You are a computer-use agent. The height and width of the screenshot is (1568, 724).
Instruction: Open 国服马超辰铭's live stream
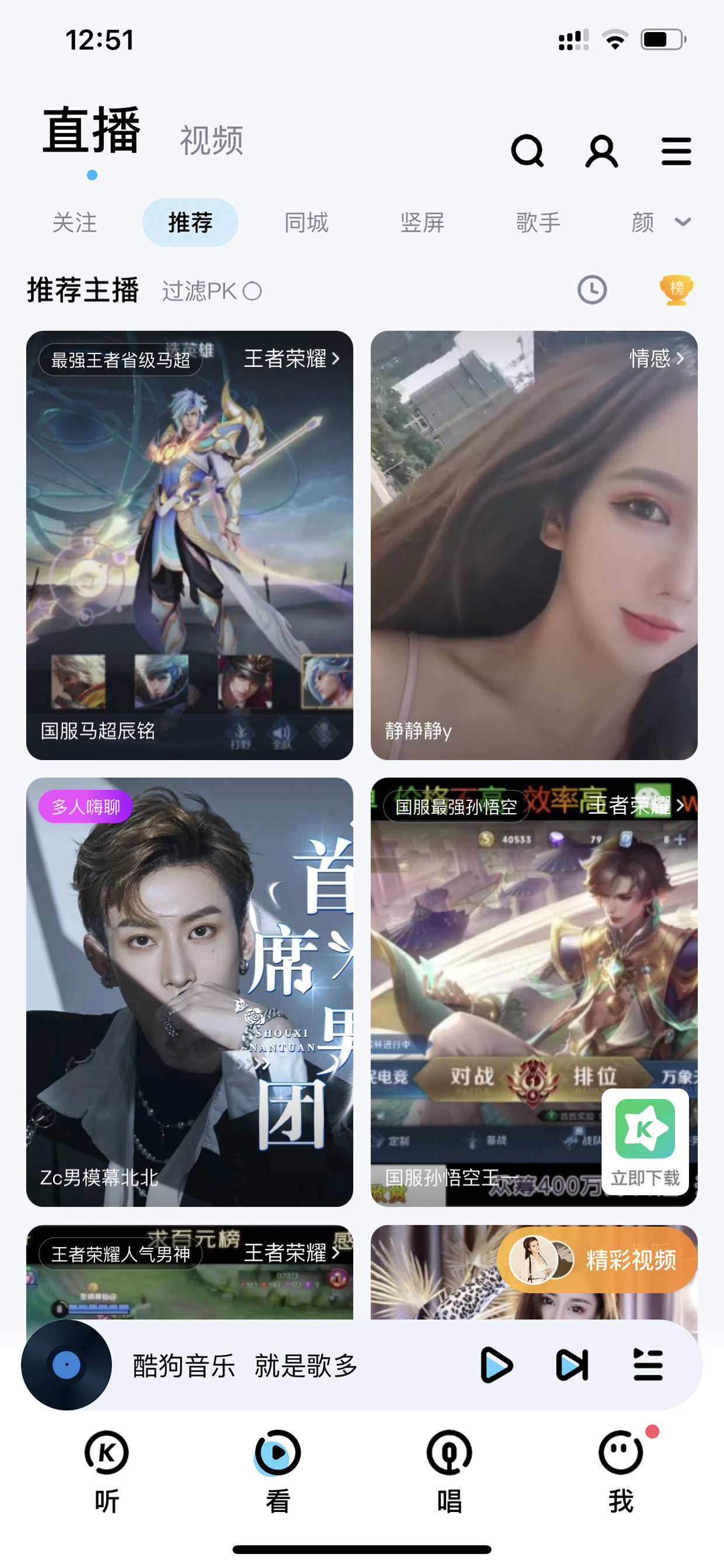point(189,545)
